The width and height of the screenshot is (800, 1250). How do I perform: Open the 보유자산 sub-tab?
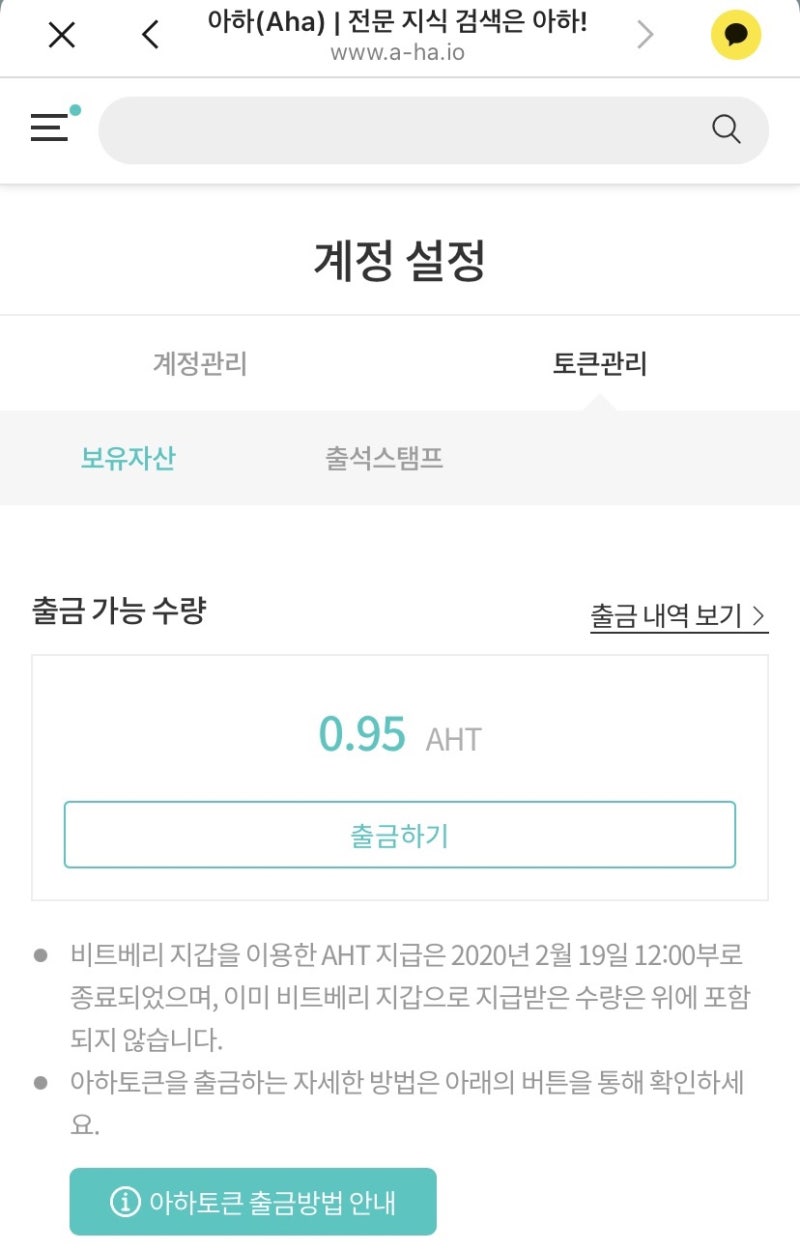tap(127, 458)
